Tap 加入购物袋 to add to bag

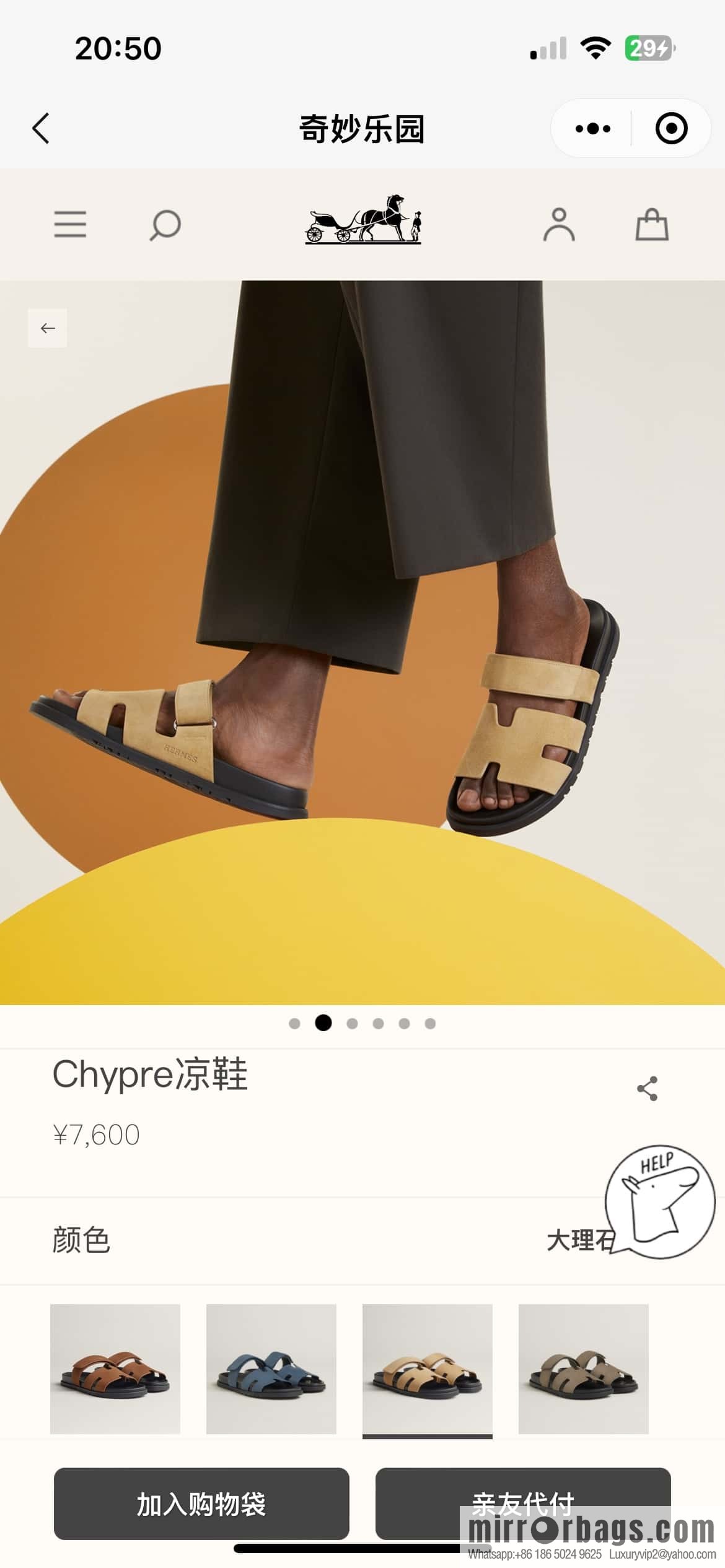coord(201,1504)
